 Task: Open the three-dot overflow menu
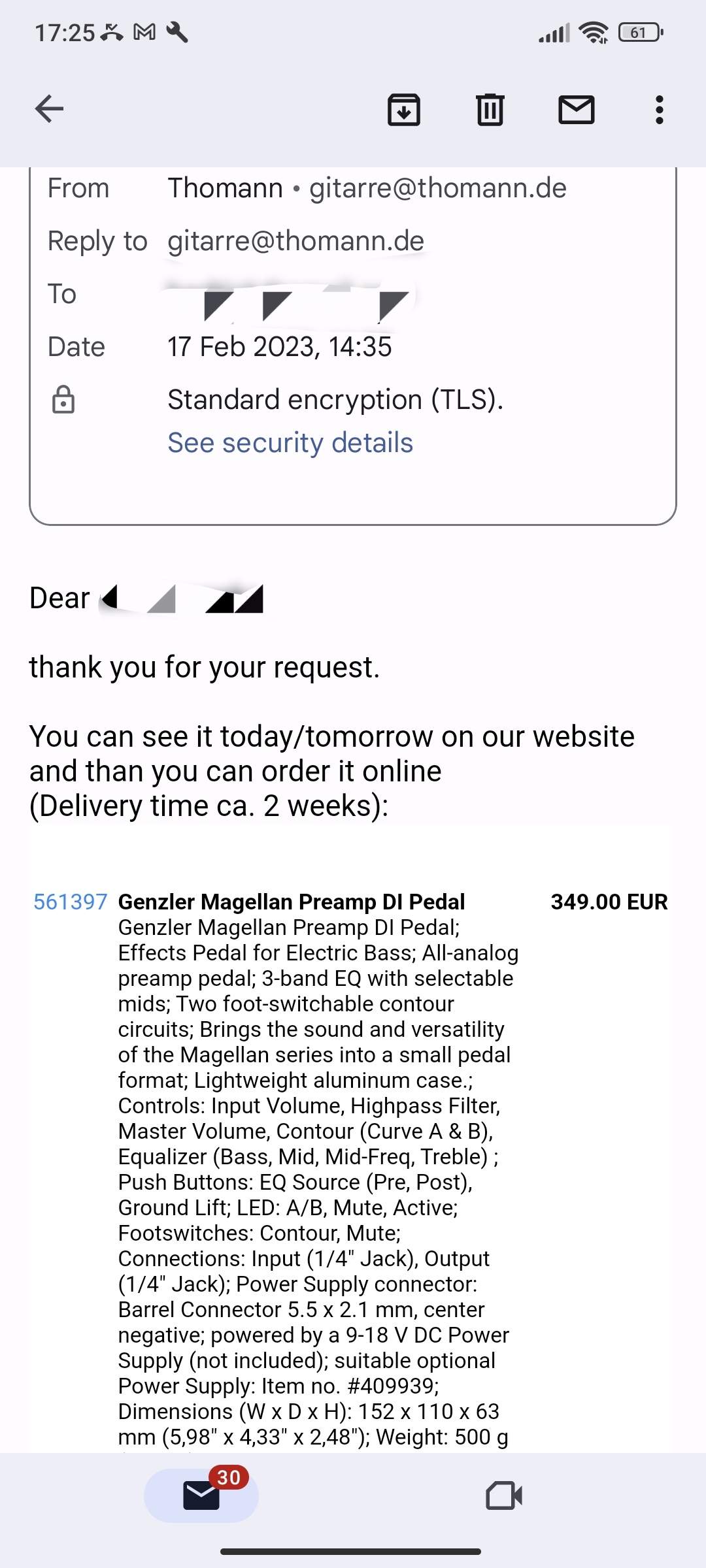[660, 109]
